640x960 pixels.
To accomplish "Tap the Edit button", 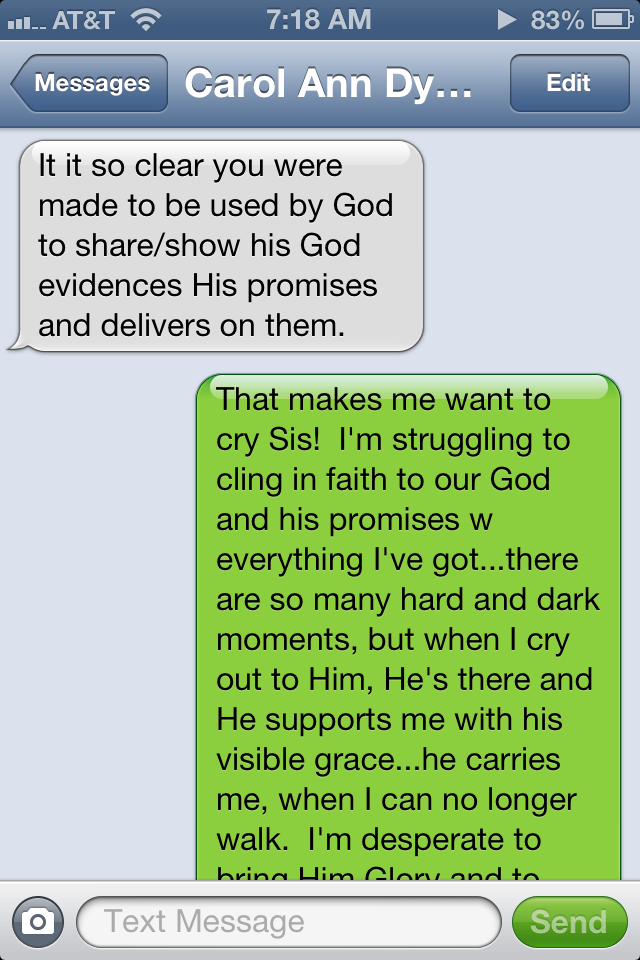I will (x=568, y=84).
